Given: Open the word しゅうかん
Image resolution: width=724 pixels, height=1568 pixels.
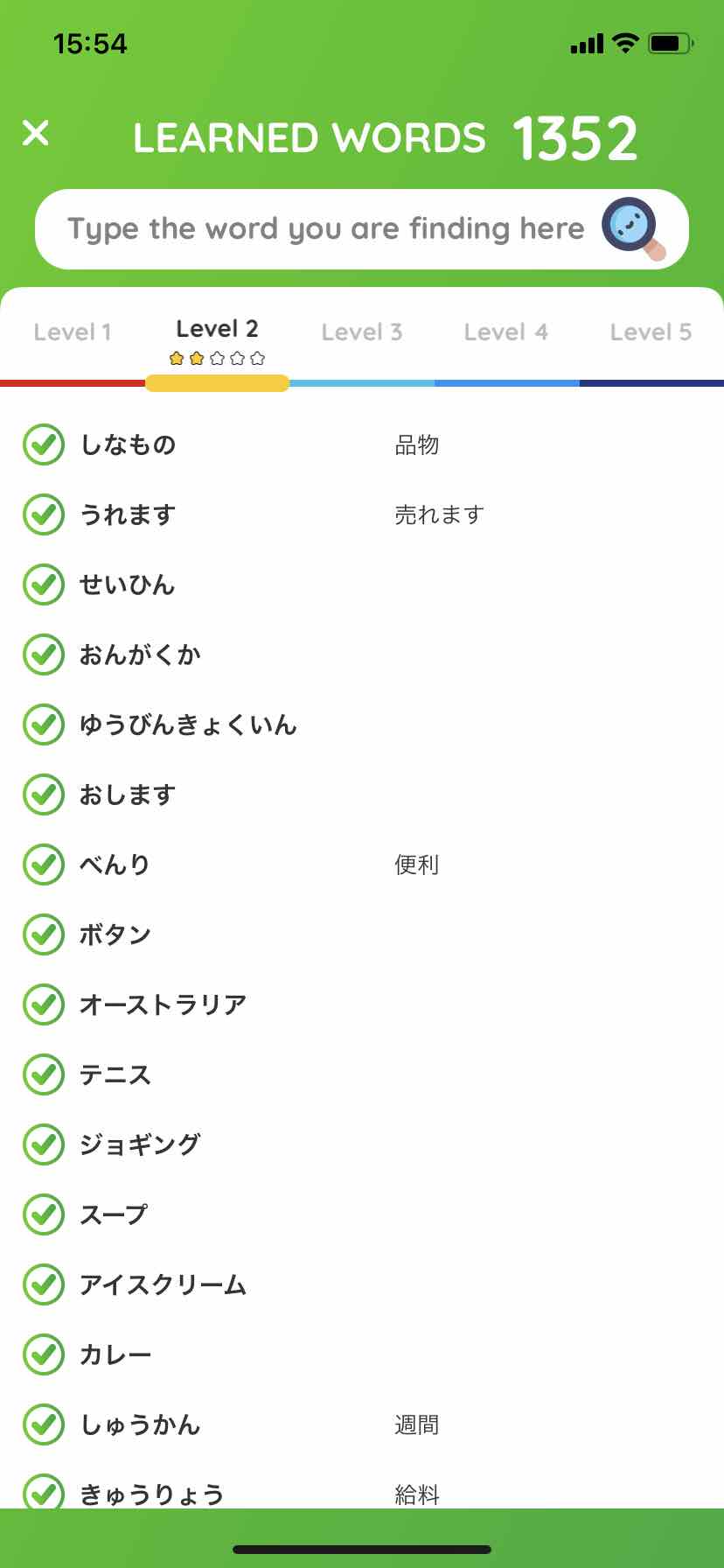Looking at the screenshot, I should point(362,1424).
